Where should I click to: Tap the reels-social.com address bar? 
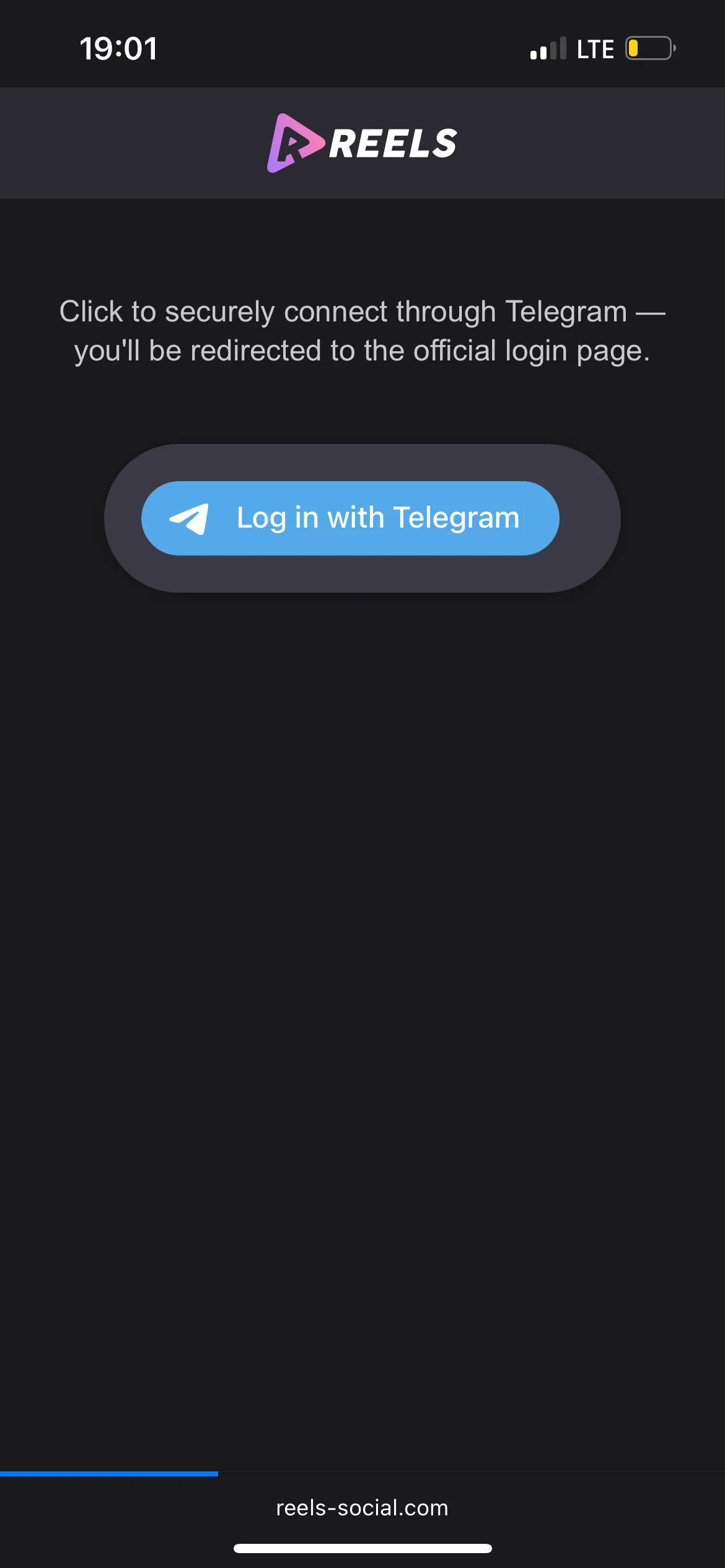[x=362, y=1507]
